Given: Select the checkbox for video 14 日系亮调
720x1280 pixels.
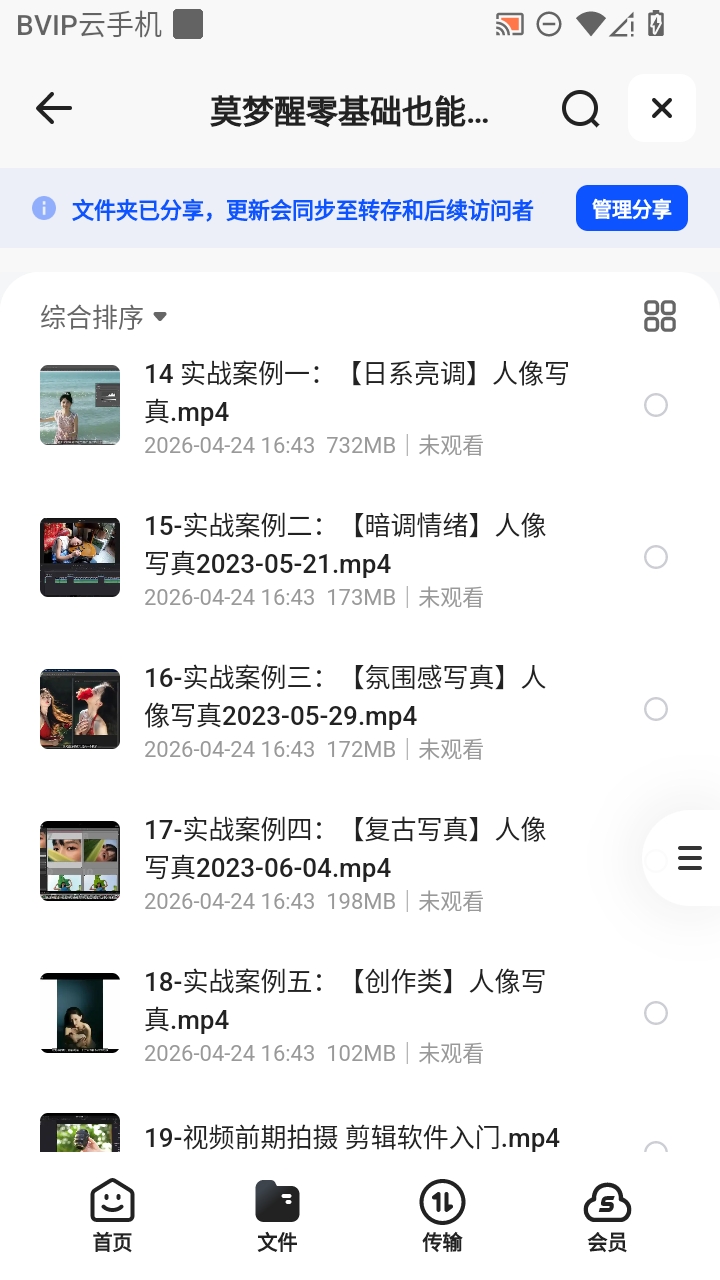Looking at the screenshot, I should 656,405.
